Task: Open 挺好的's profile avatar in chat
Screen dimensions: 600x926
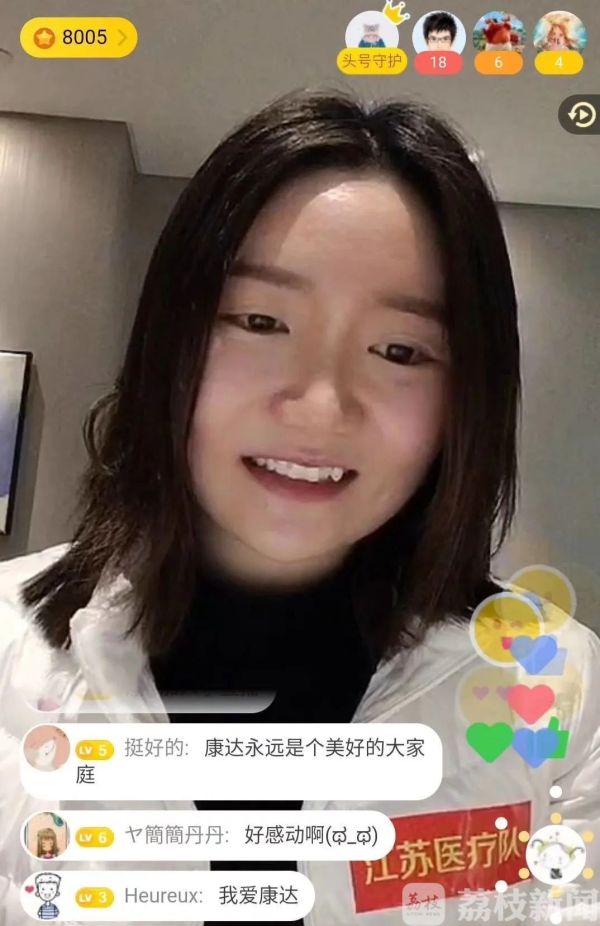Action: (x=46, y=748)
